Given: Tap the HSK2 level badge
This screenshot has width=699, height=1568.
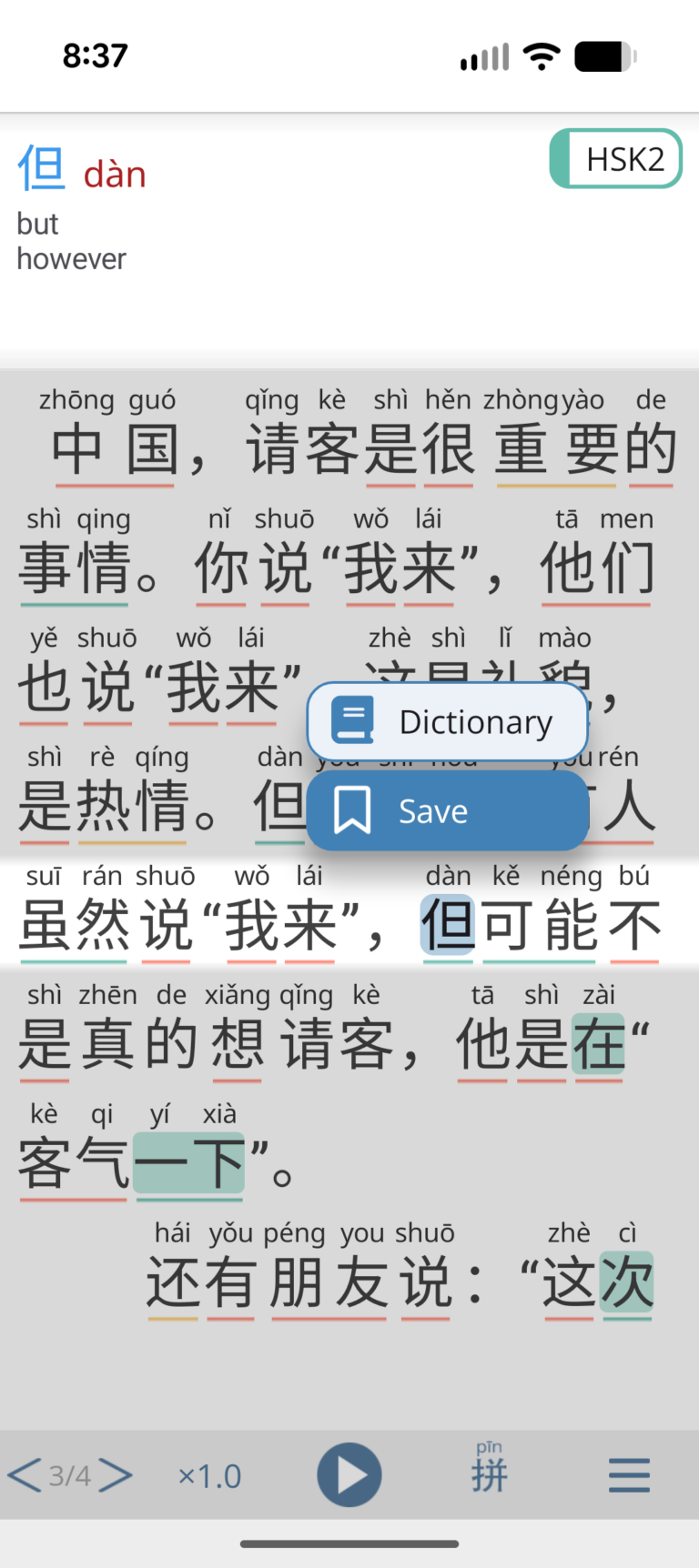Looking at the screenshot, I should 616,159.
